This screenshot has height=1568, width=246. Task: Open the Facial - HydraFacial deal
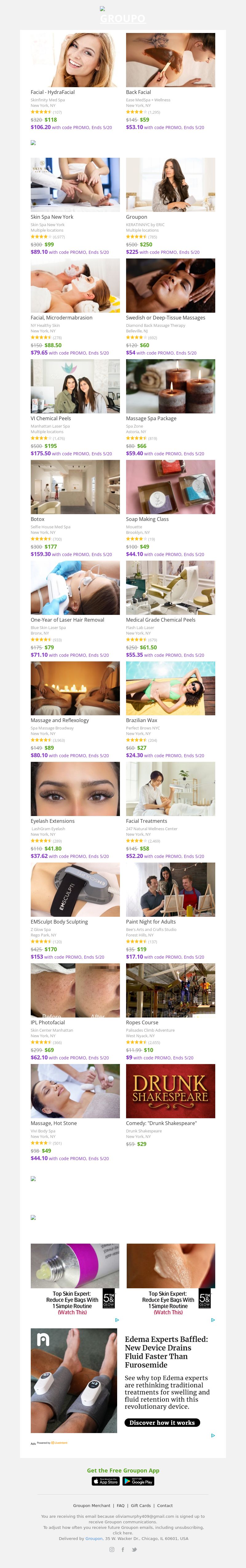(x=75, y=60)
